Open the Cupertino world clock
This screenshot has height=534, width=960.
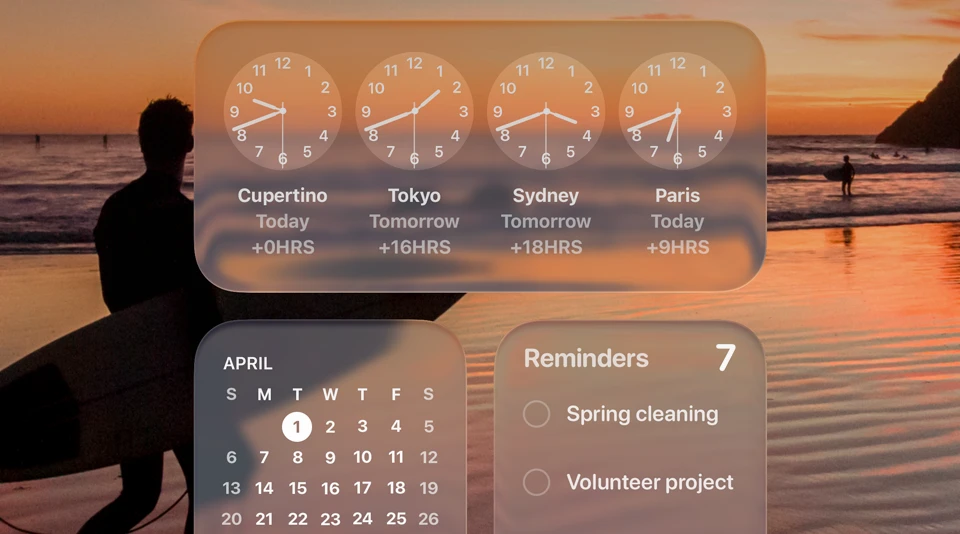coord(282,111)
